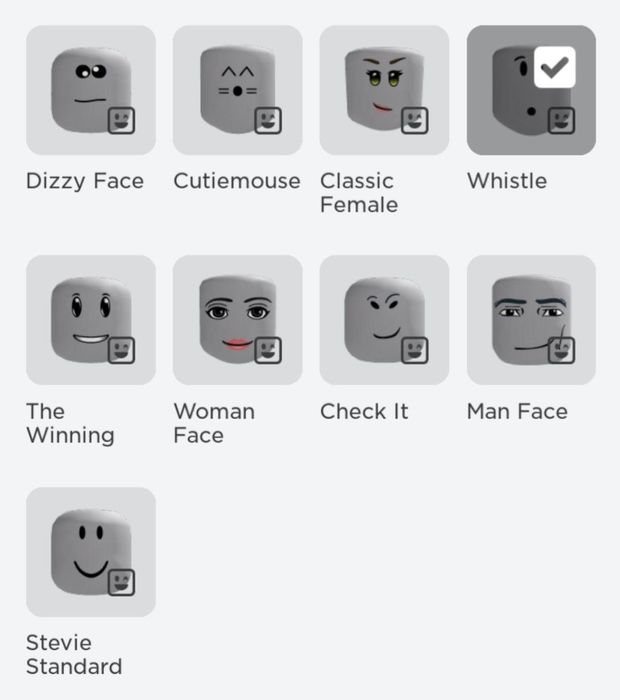Equip the Stevie Standard face

[x=91, y=552]
